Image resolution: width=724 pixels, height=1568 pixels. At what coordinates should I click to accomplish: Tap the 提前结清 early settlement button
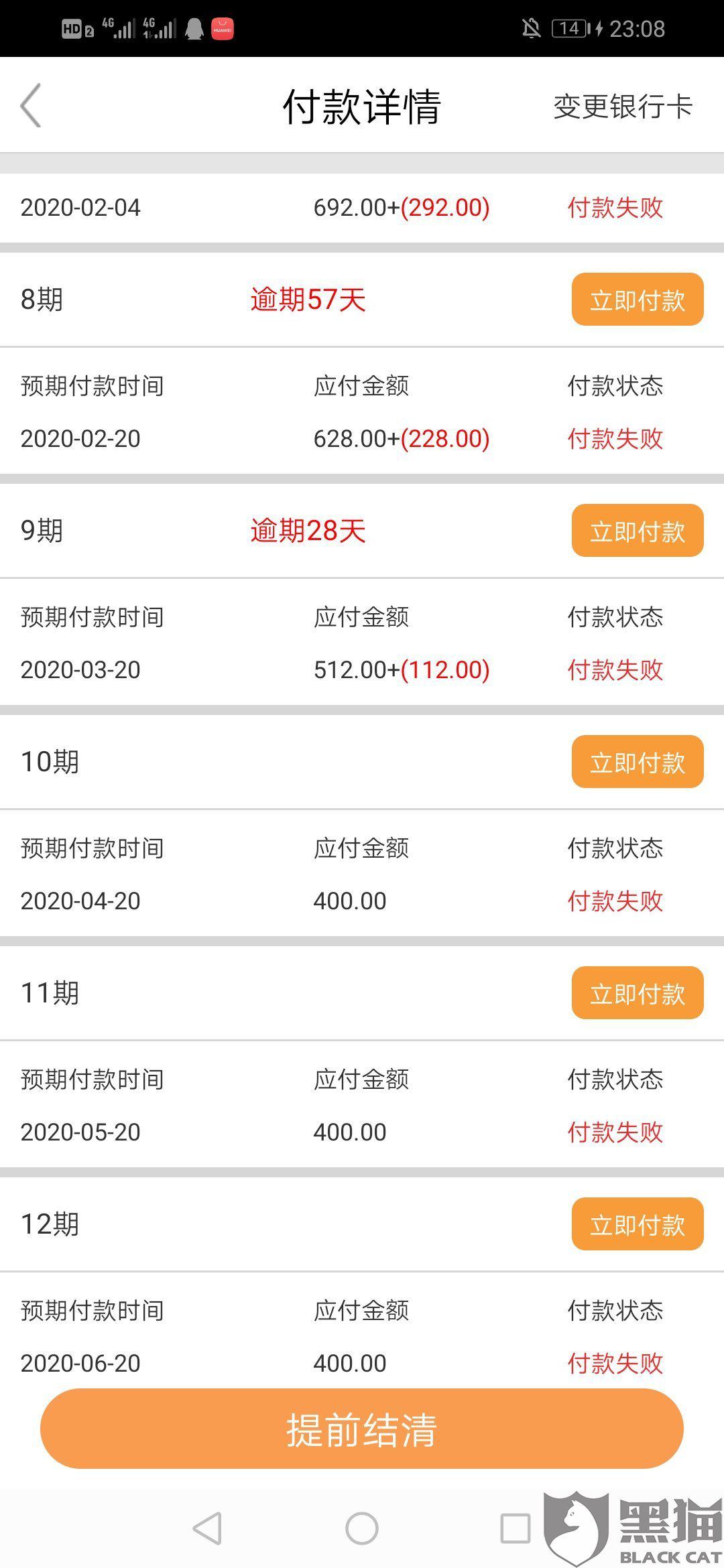tap(362, 1429)
